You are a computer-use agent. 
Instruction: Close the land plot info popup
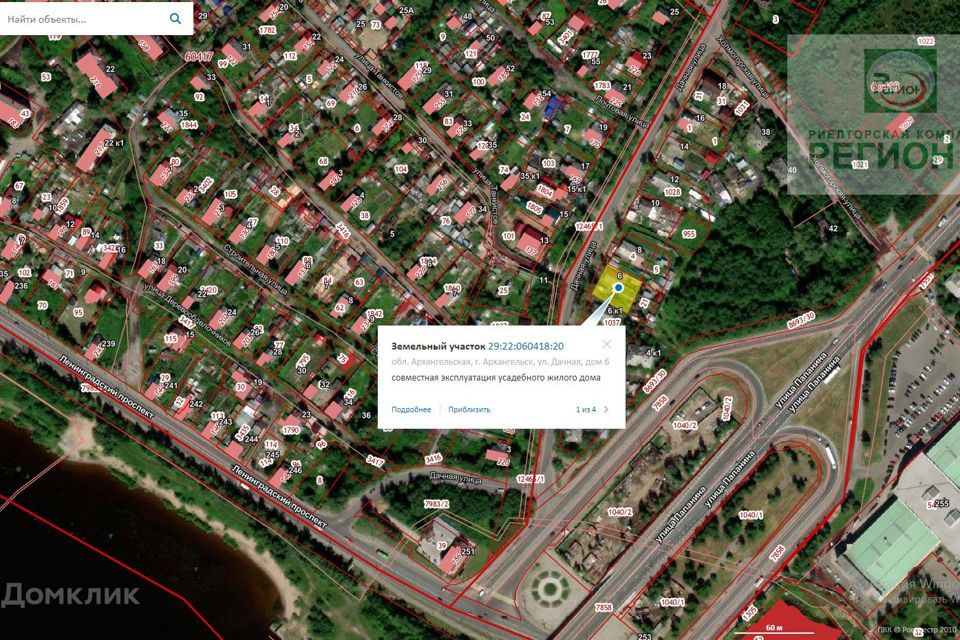click(x=607, y=344)
